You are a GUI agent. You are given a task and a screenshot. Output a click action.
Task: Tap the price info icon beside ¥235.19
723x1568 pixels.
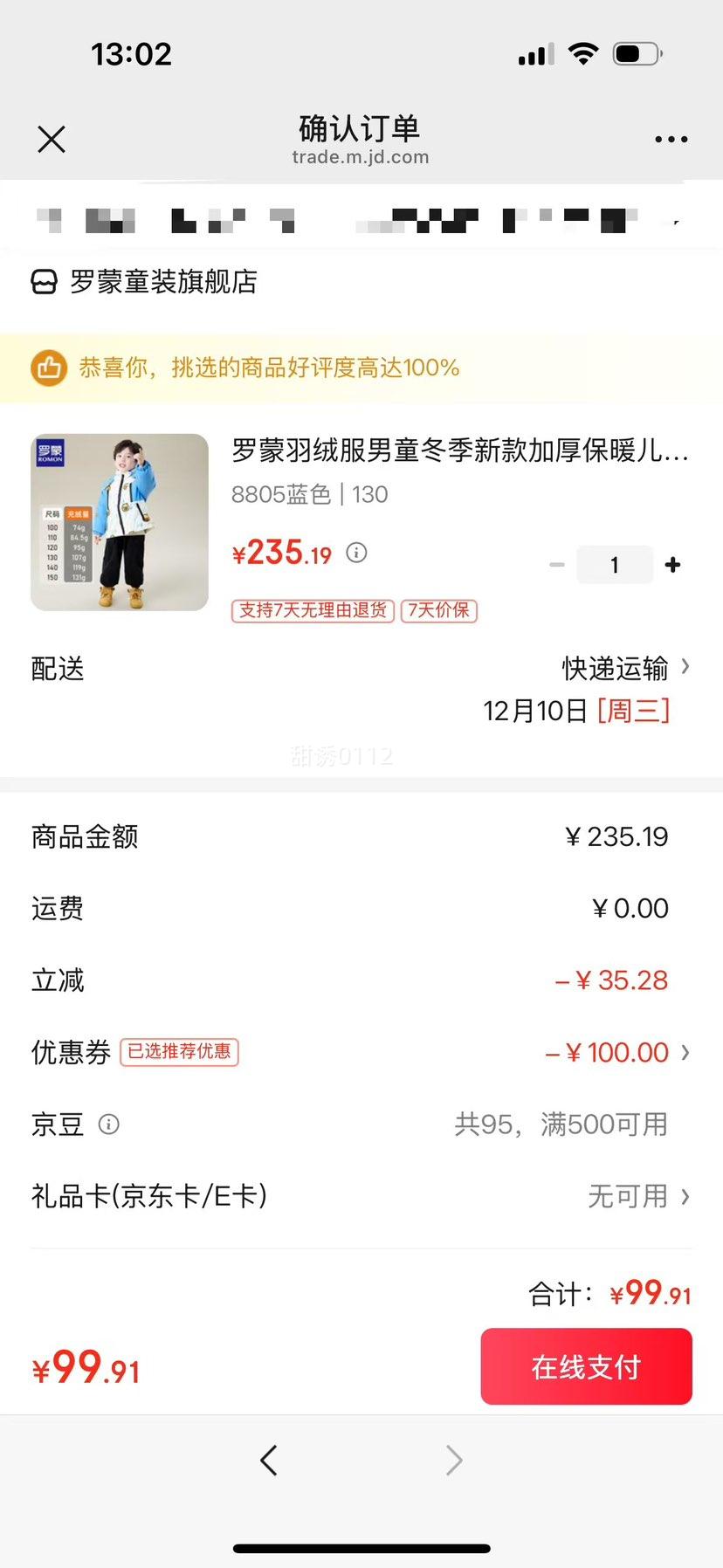click(x=356, y=553)
